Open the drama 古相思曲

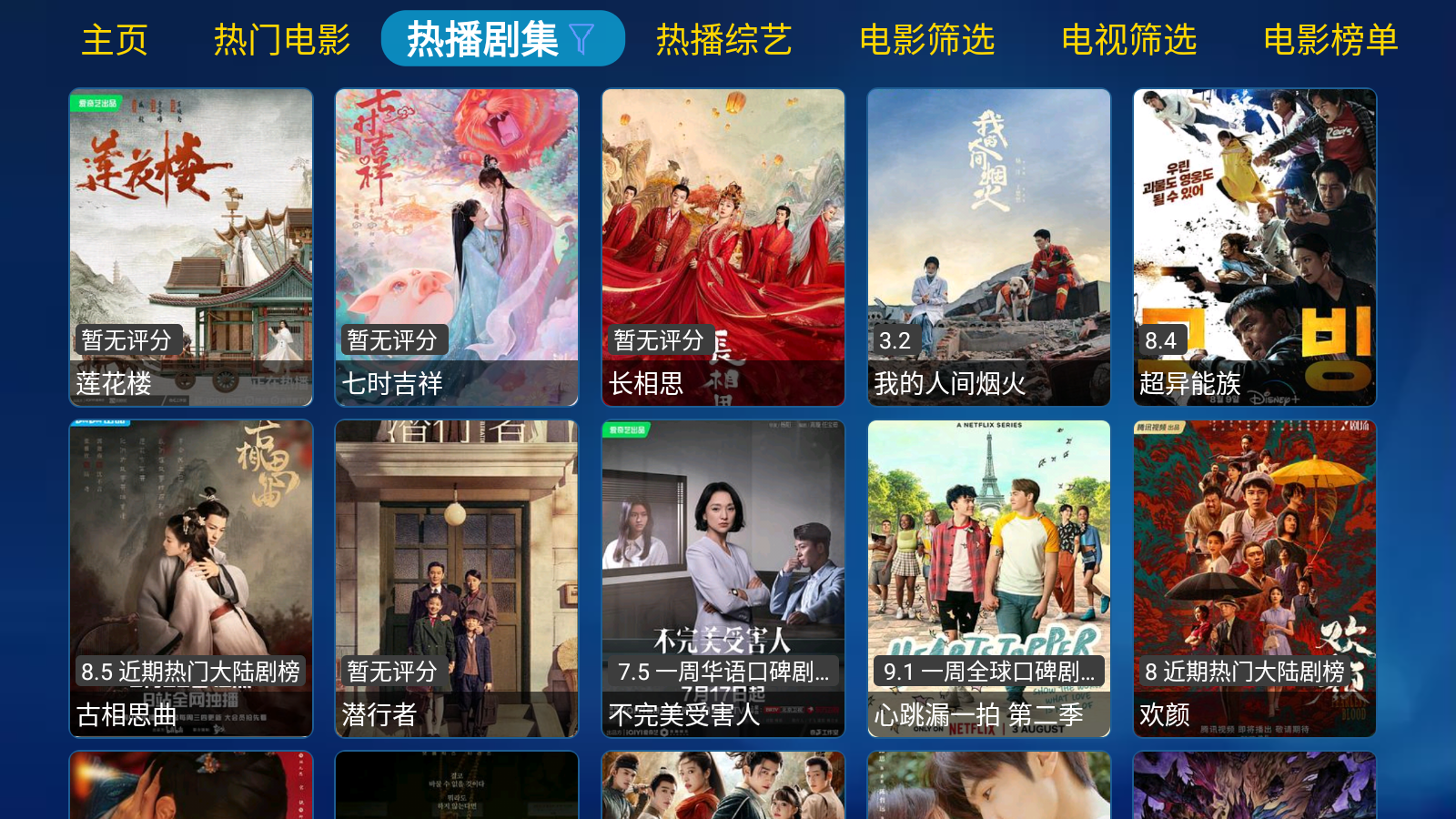click(x=191, y=578)
